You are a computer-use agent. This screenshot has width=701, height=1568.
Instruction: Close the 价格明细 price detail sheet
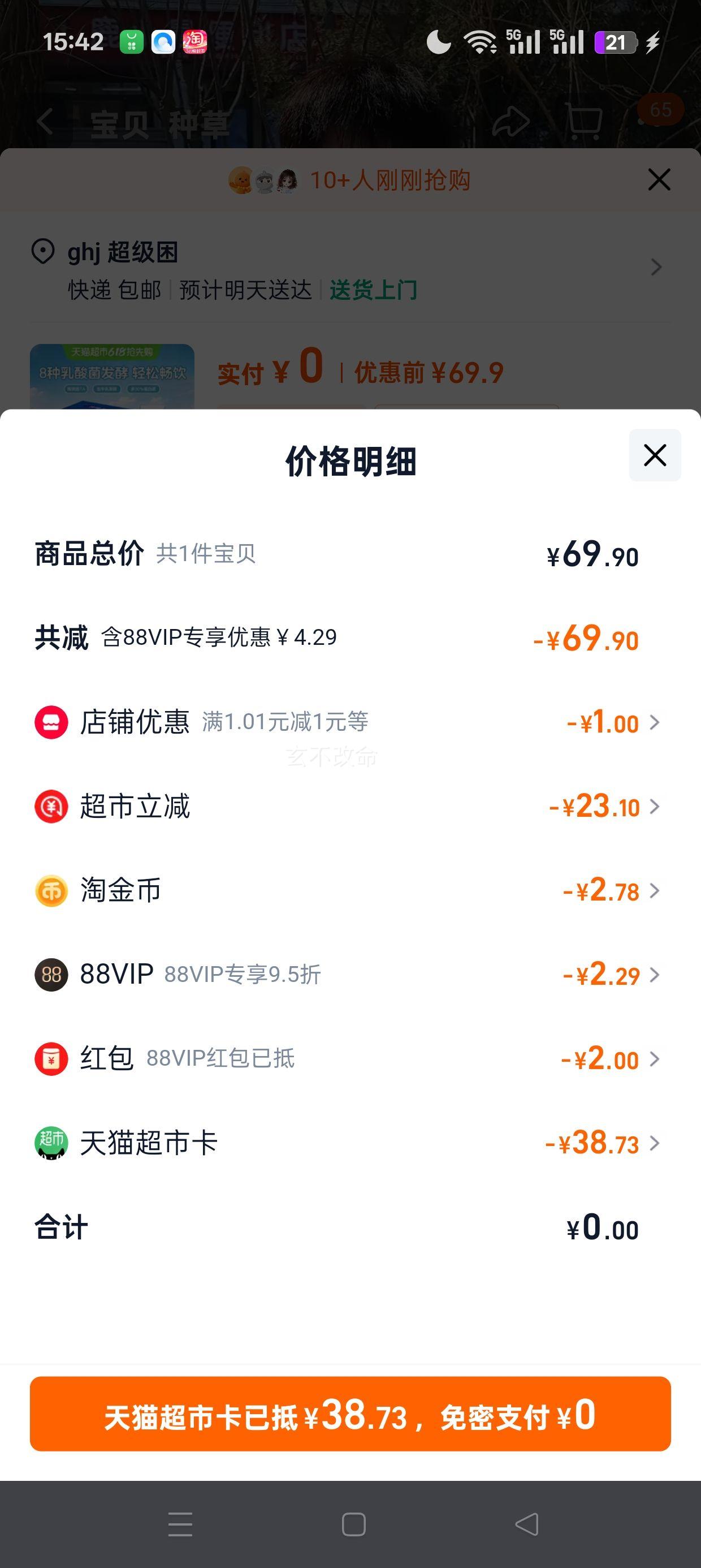click(655, 455)
